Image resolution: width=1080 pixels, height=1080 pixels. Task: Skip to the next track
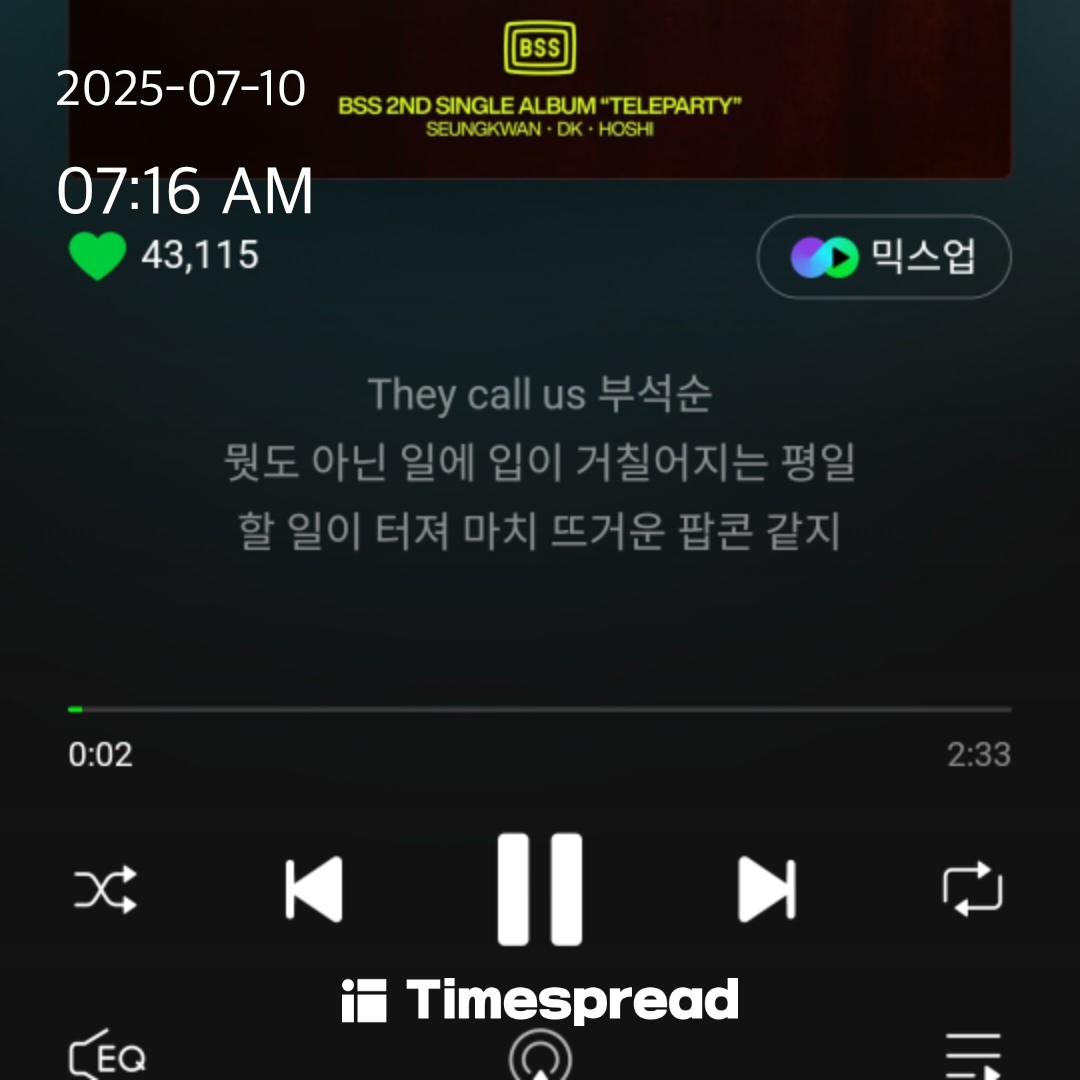click(x=766, y=888)
